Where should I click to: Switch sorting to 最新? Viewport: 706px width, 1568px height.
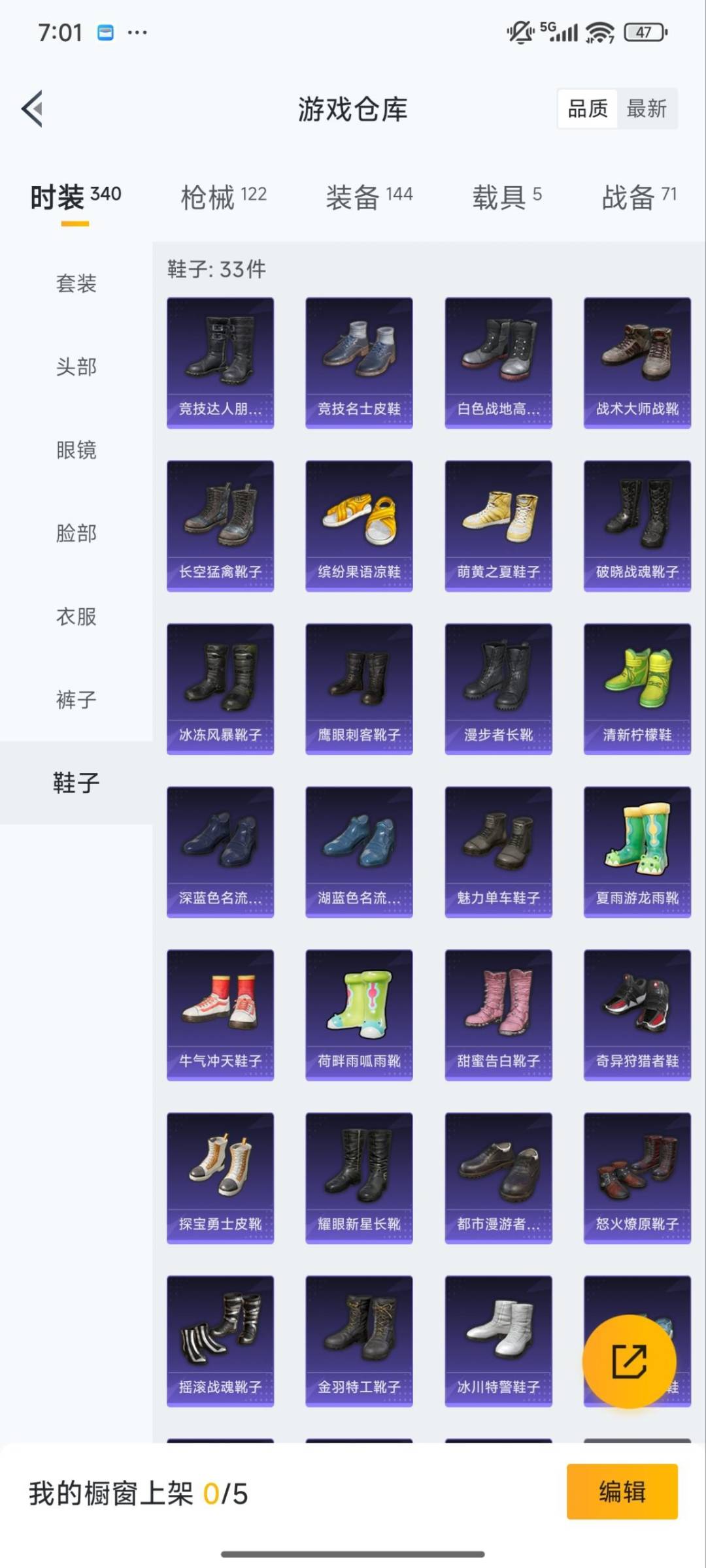pyautogui.click(x=647, y=109)
